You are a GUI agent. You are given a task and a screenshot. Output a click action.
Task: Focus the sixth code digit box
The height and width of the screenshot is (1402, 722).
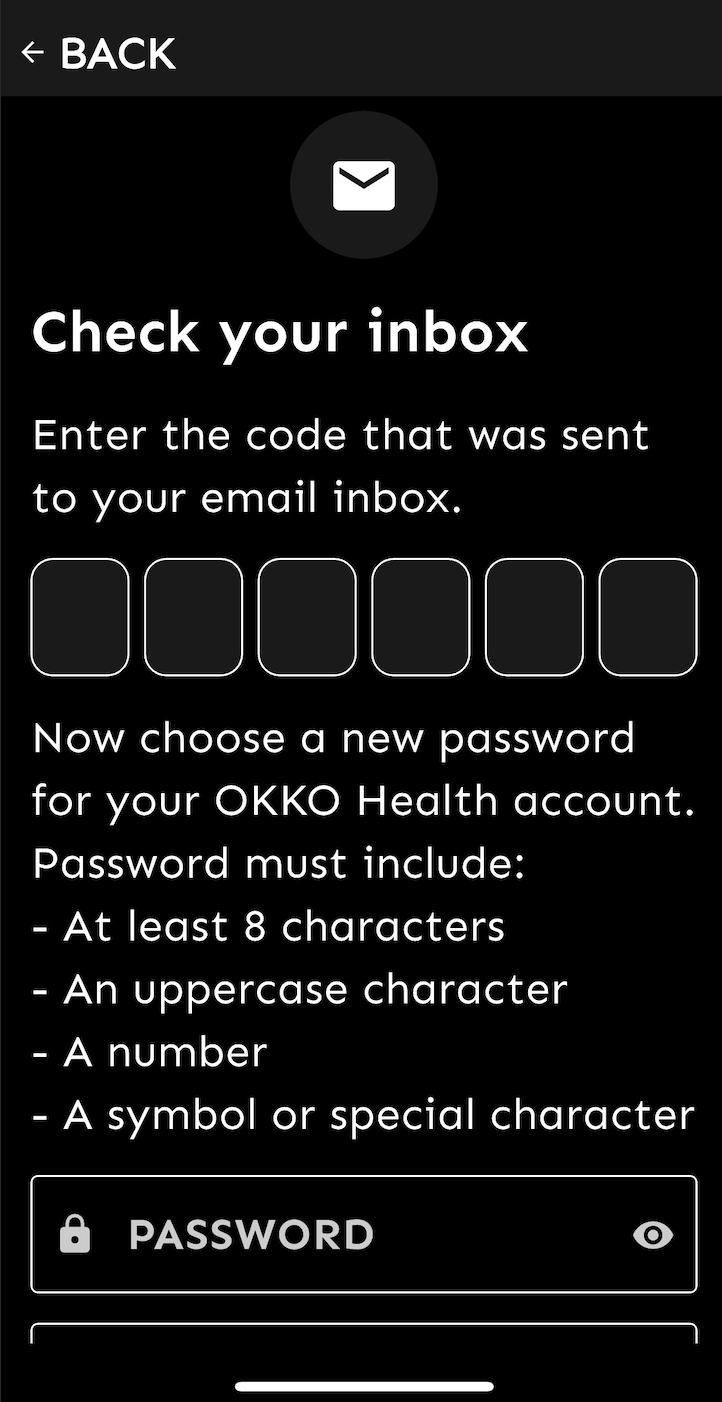(647, 617)
